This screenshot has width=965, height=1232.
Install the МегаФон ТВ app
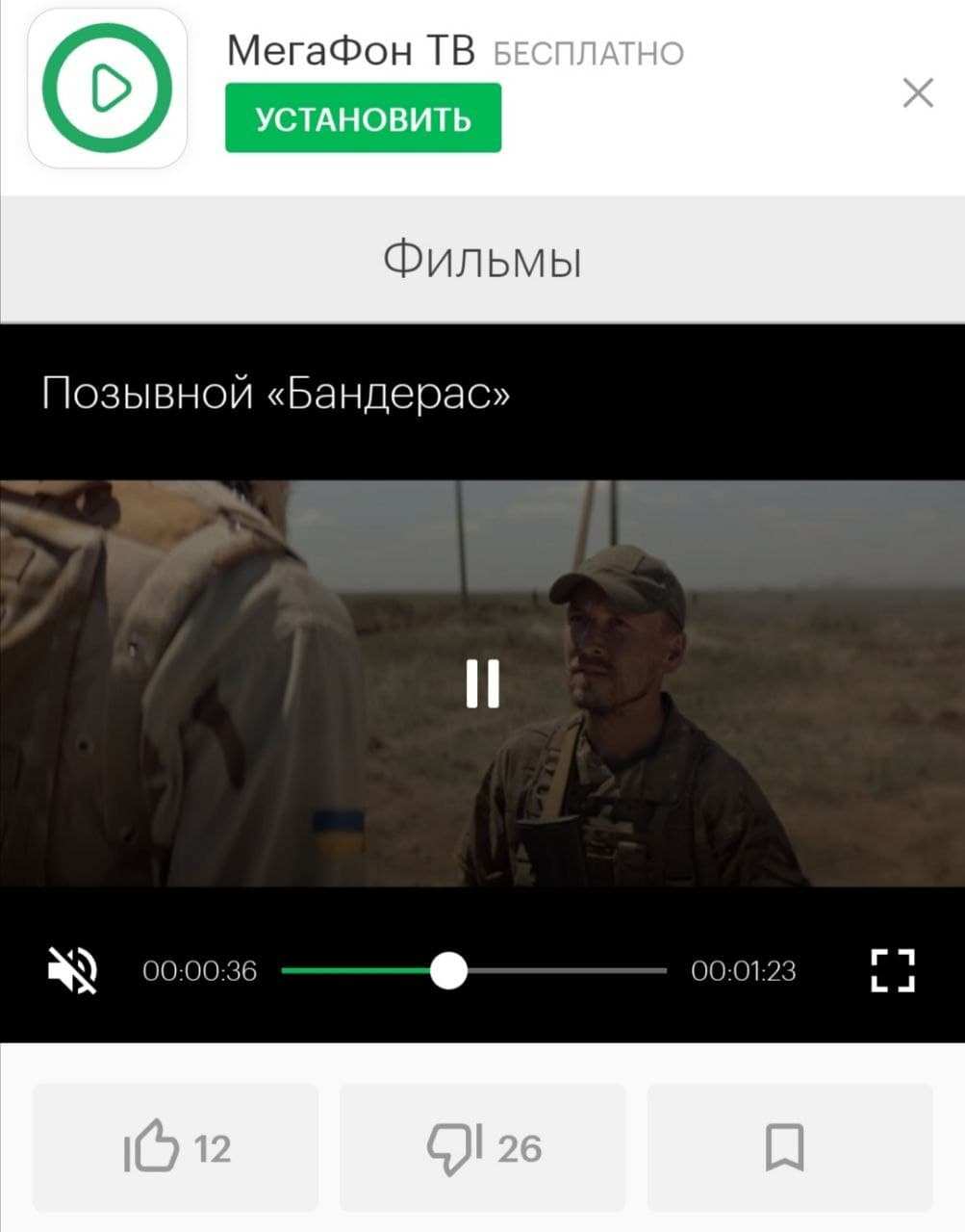(363, 118)
